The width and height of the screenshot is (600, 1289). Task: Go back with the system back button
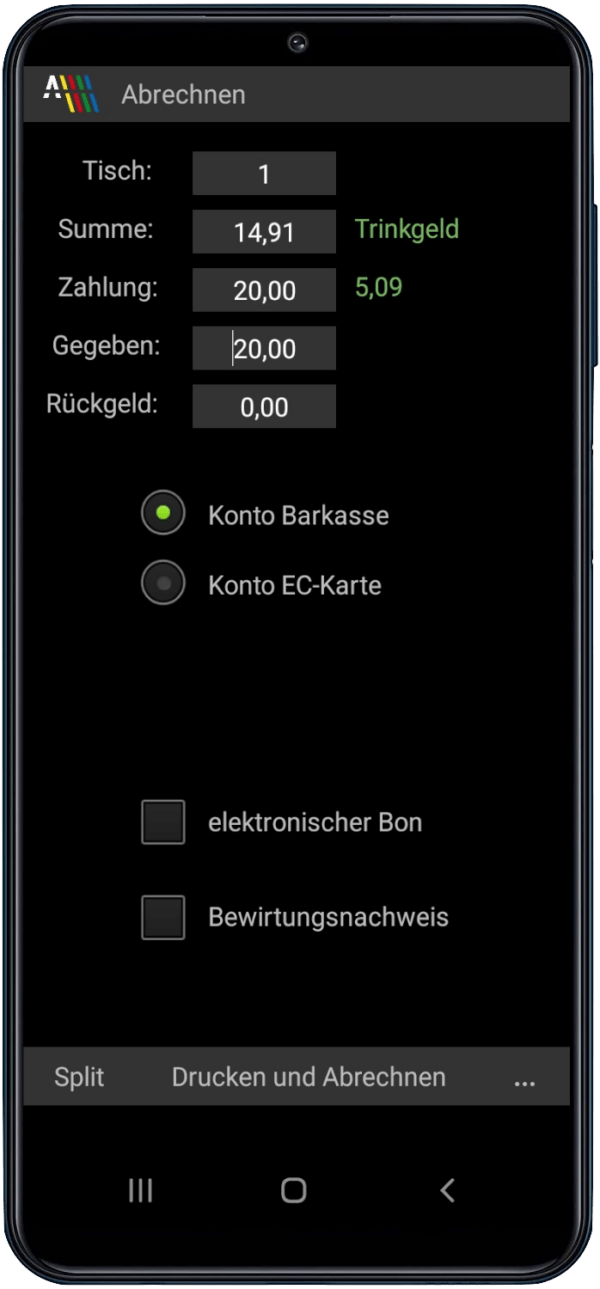pos(448,1190)
